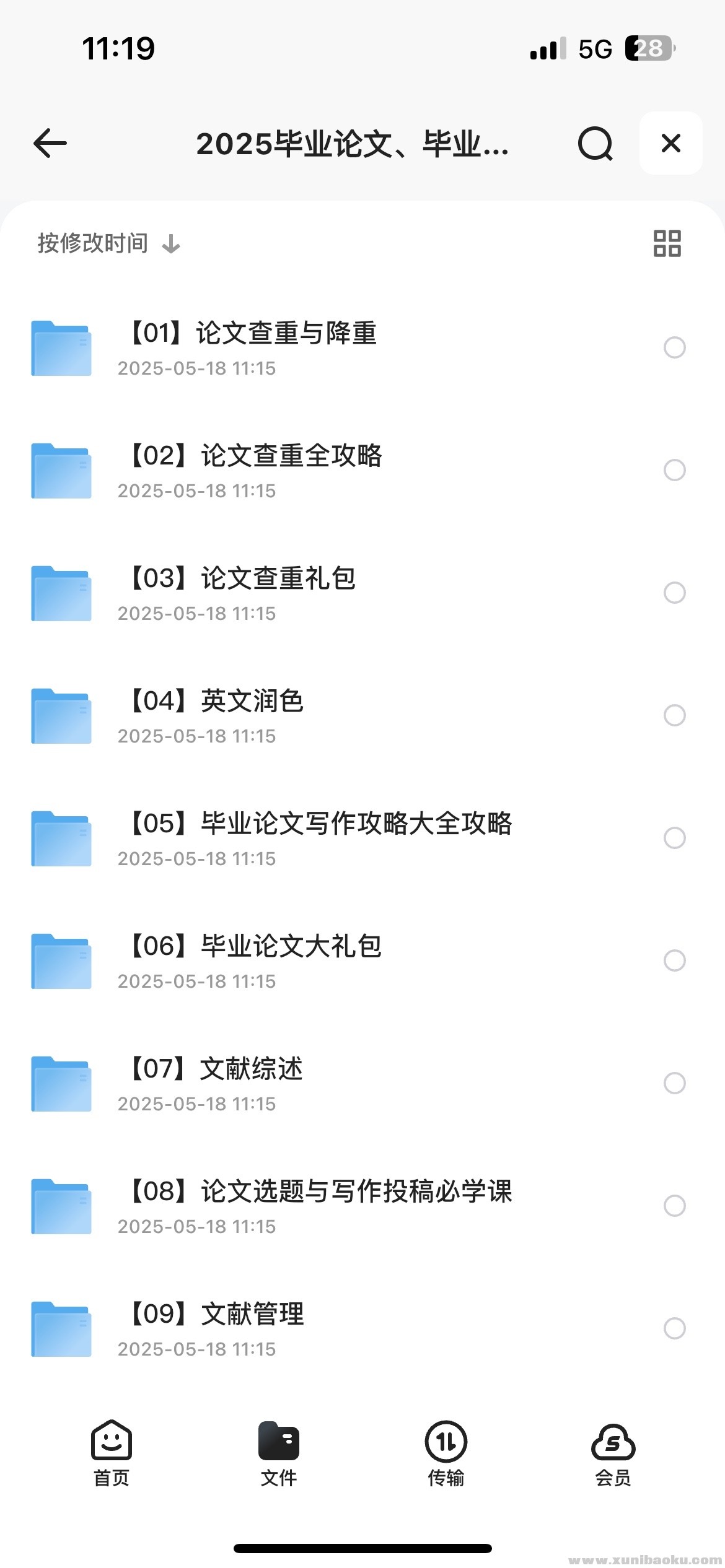The height and width of the screenshot is (1568, 725).
Task: Reverse sort order with the down arrow
Action: click(170, 243)
